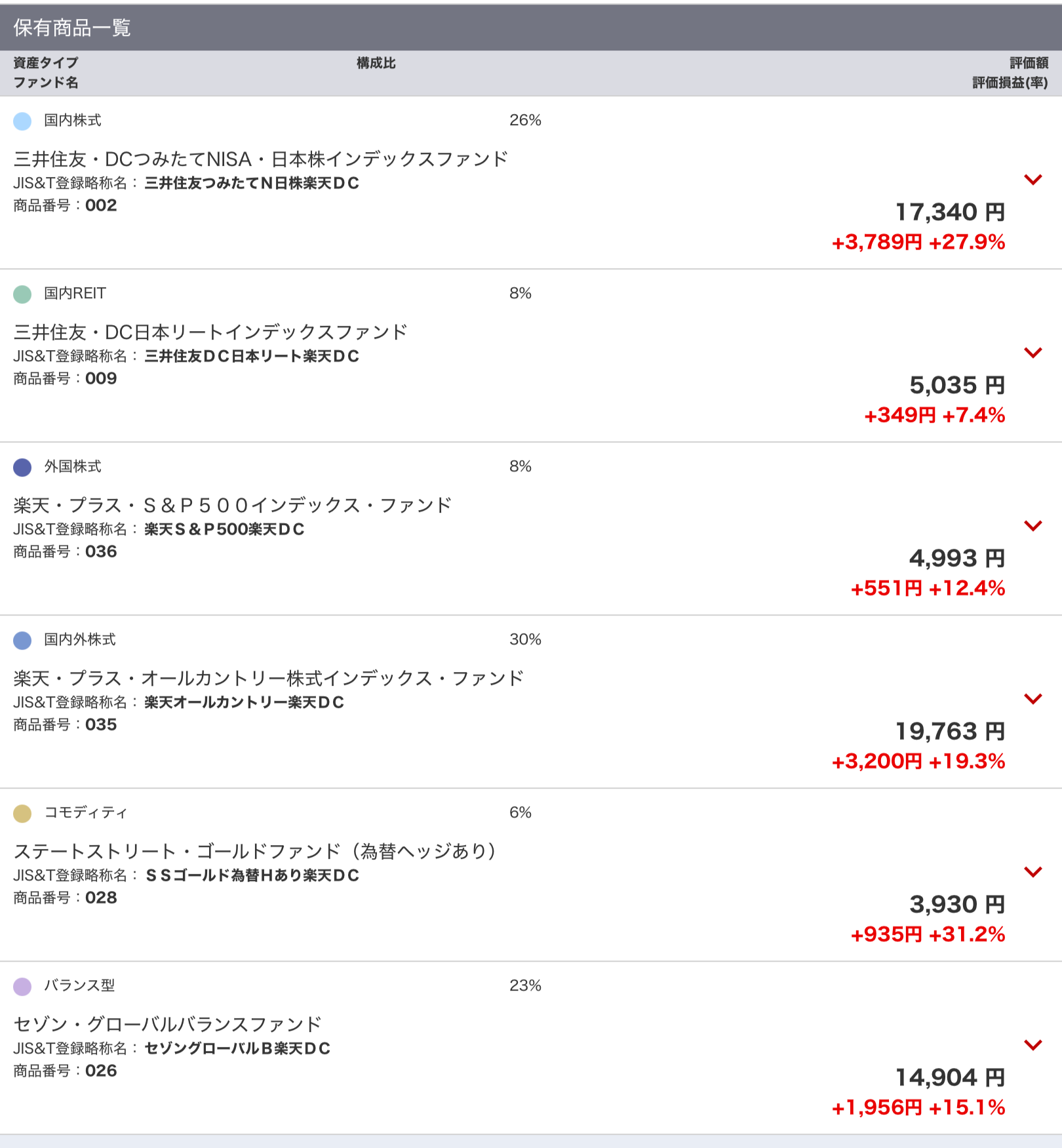Click the yellow コモディティ asset icon
The image size is (1062, 1148).
click(x=21, y=814)
